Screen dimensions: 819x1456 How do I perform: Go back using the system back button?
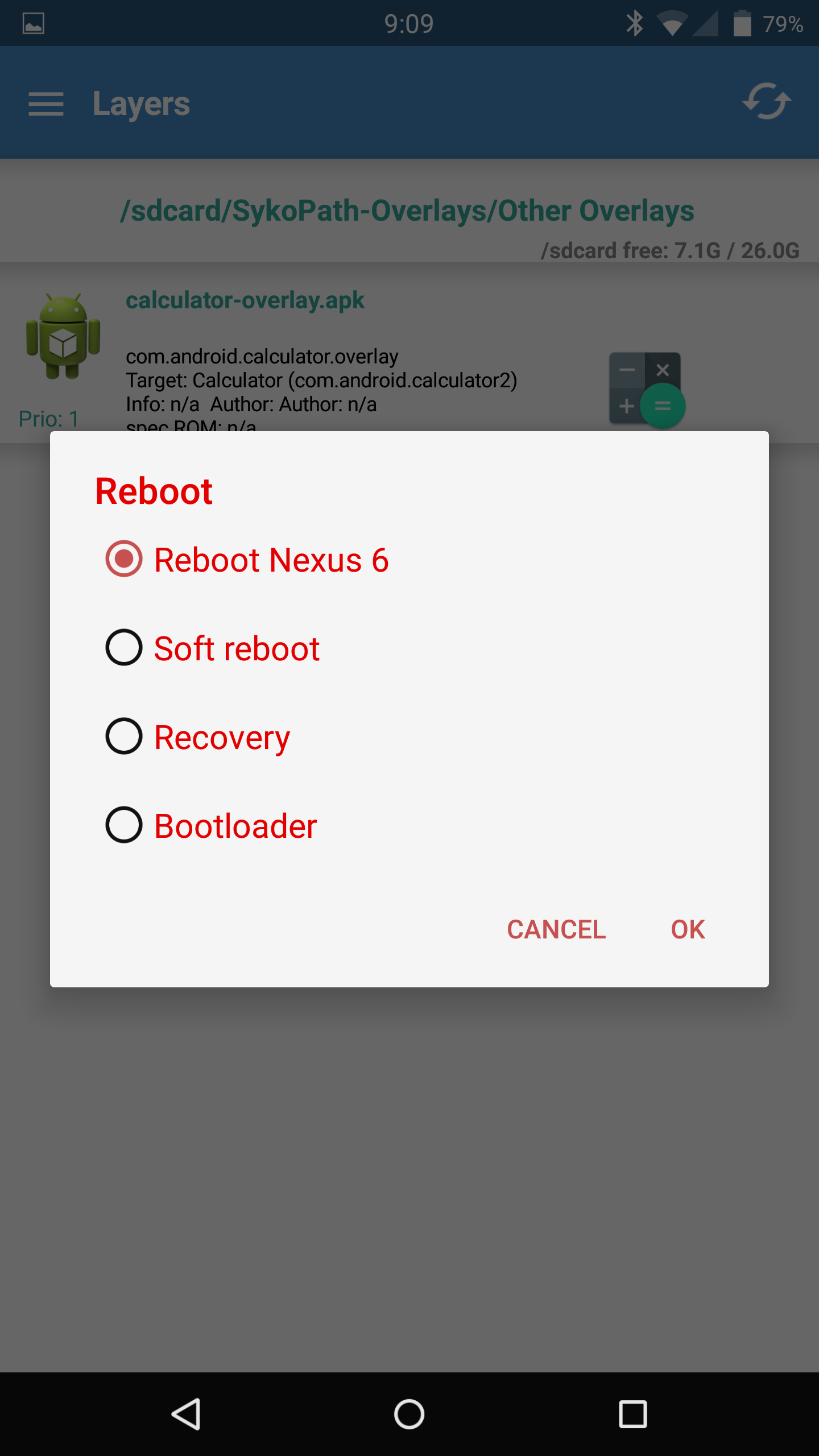tap(186, 1414)
